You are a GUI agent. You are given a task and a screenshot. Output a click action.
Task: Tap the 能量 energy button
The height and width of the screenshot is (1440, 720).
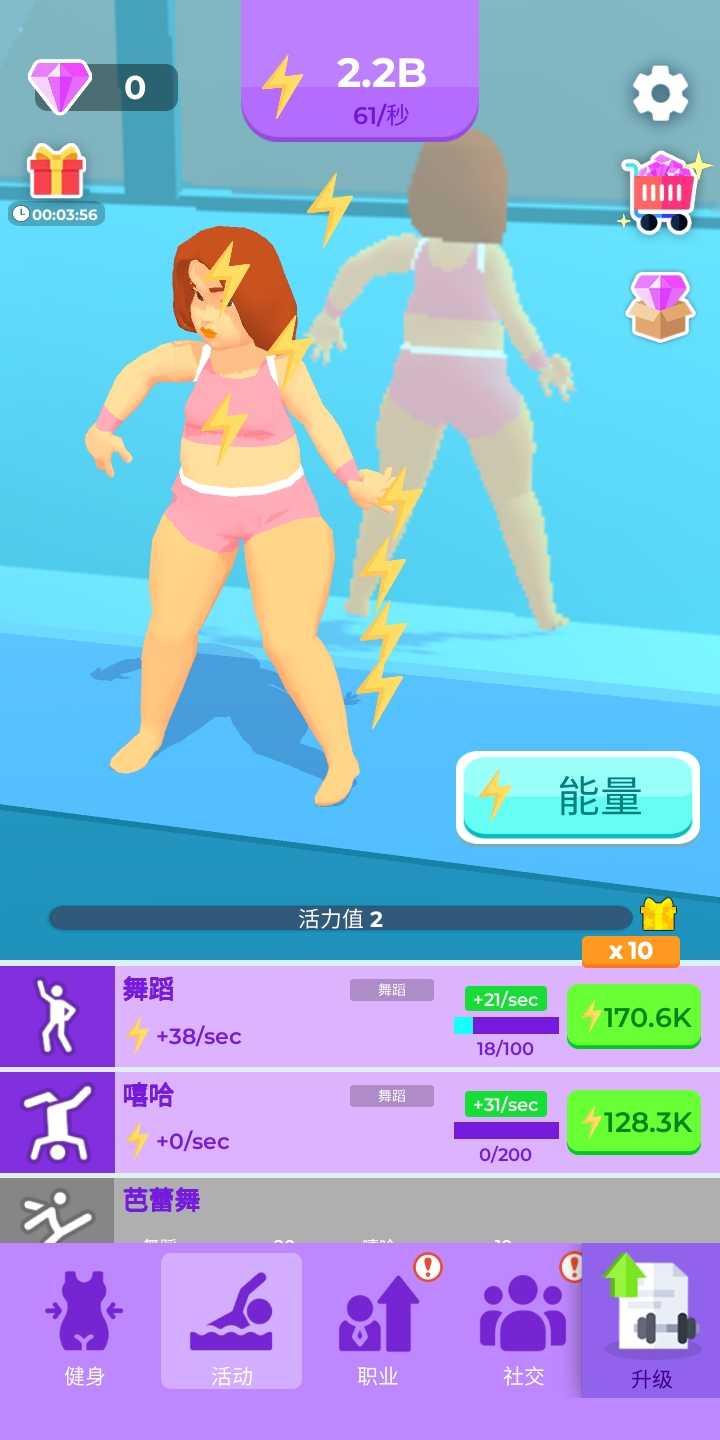click(578, 797)
